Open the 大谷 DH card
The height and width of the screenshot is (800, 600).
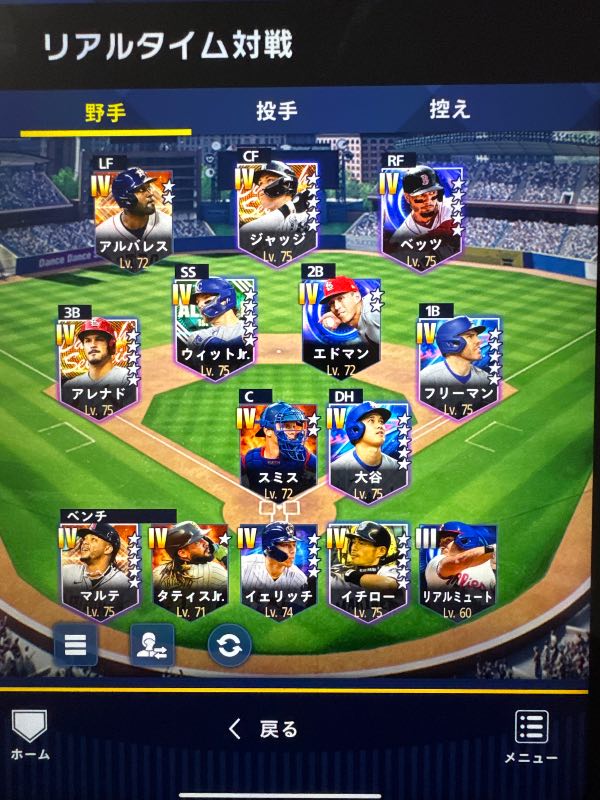click(x=368, y=450)
